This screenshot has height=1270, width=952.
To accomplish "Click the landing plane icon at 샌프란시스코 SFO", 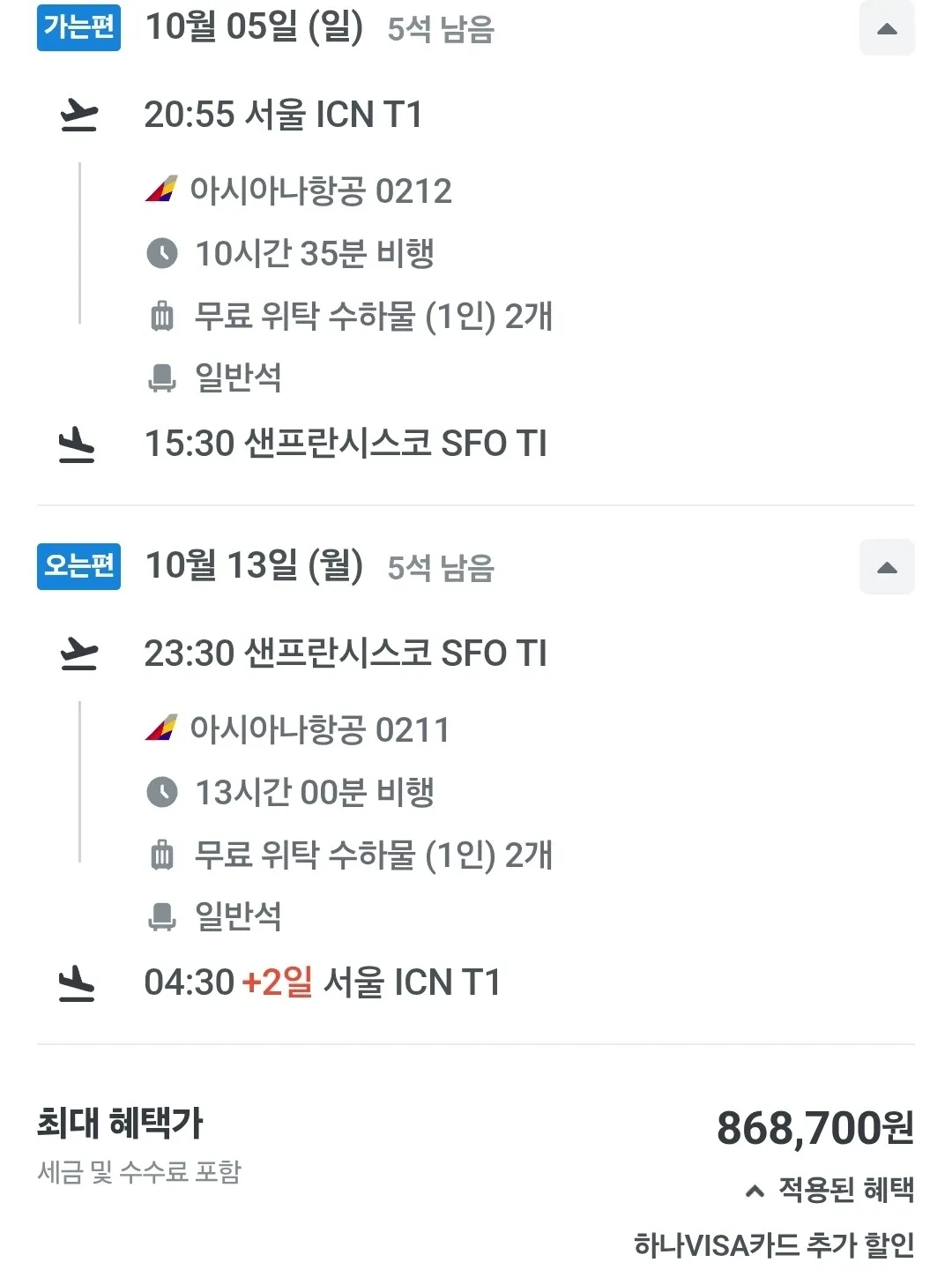I will click(79, 444).
